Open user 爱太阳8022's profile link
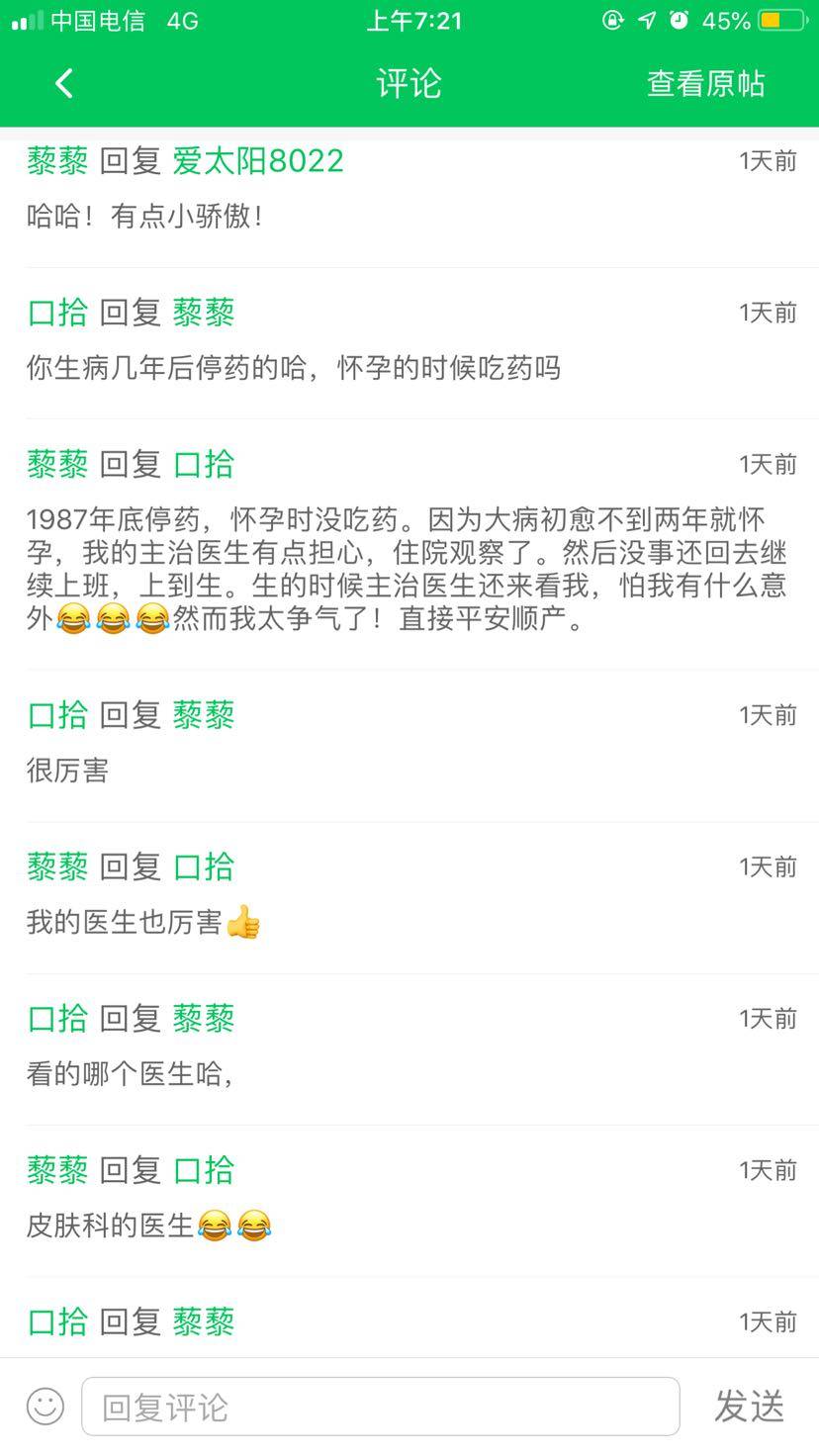Image resolution: width=819 pixels, height=1456 pixels. (x=258, y=161)
